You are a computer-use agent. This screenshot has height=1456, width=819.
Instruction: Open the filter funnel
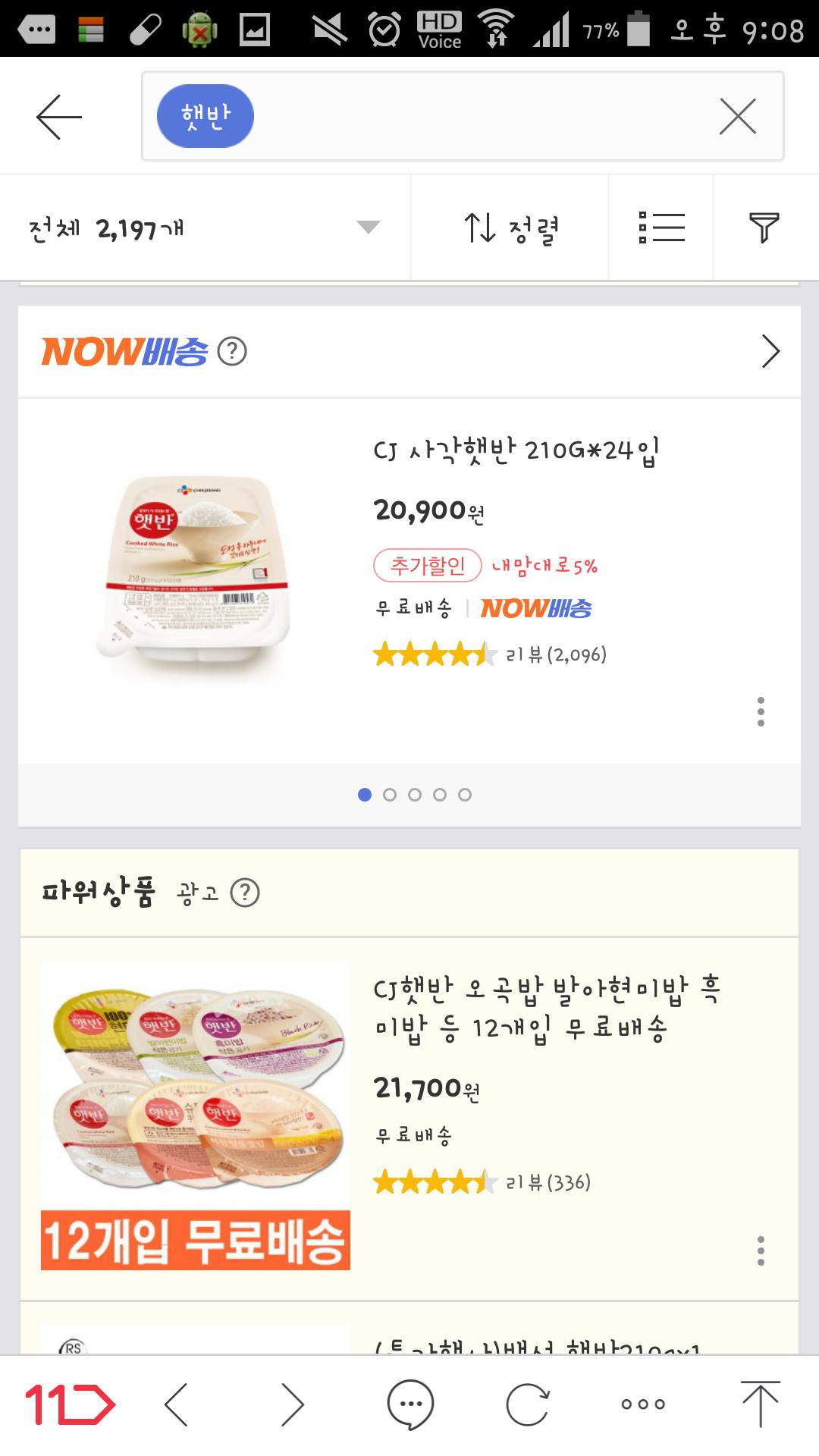(x=764, y=227)
